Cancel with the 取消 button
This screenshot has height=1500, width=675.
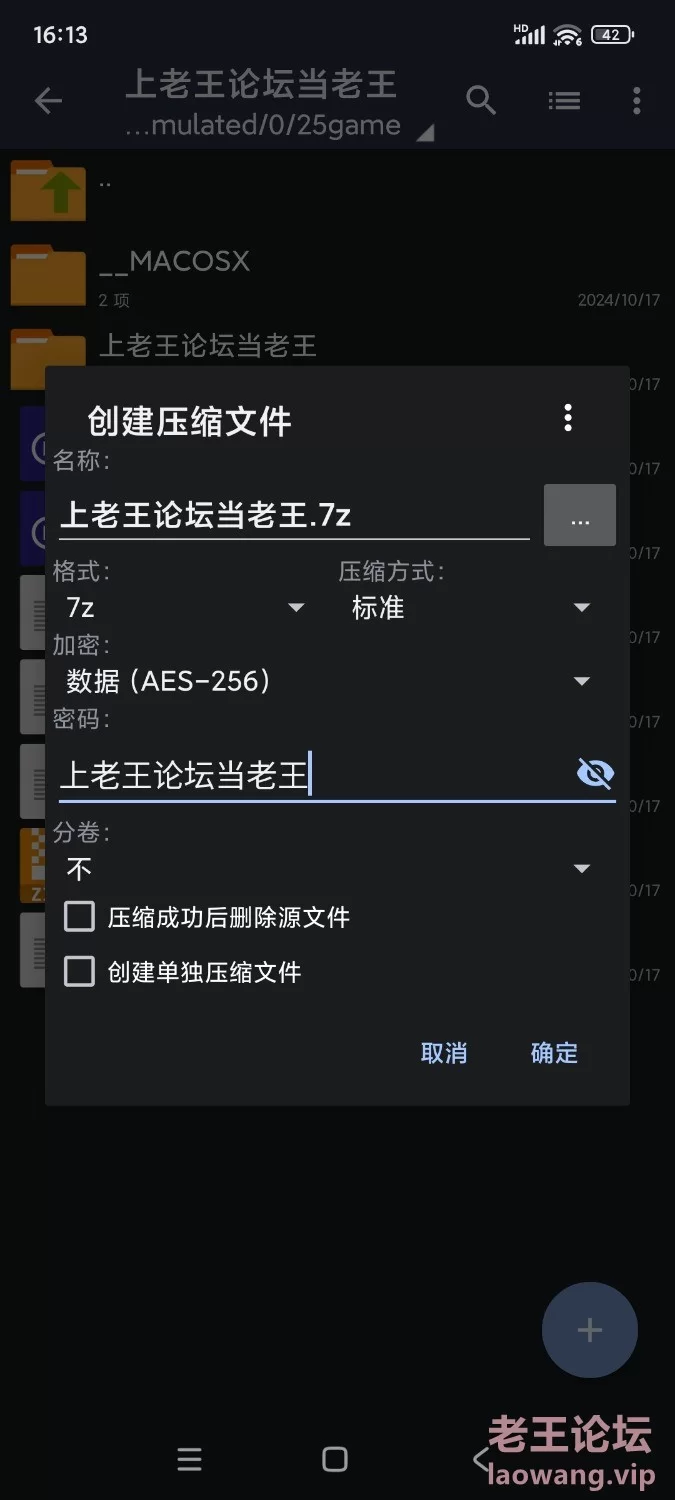tap(444, 1053)
